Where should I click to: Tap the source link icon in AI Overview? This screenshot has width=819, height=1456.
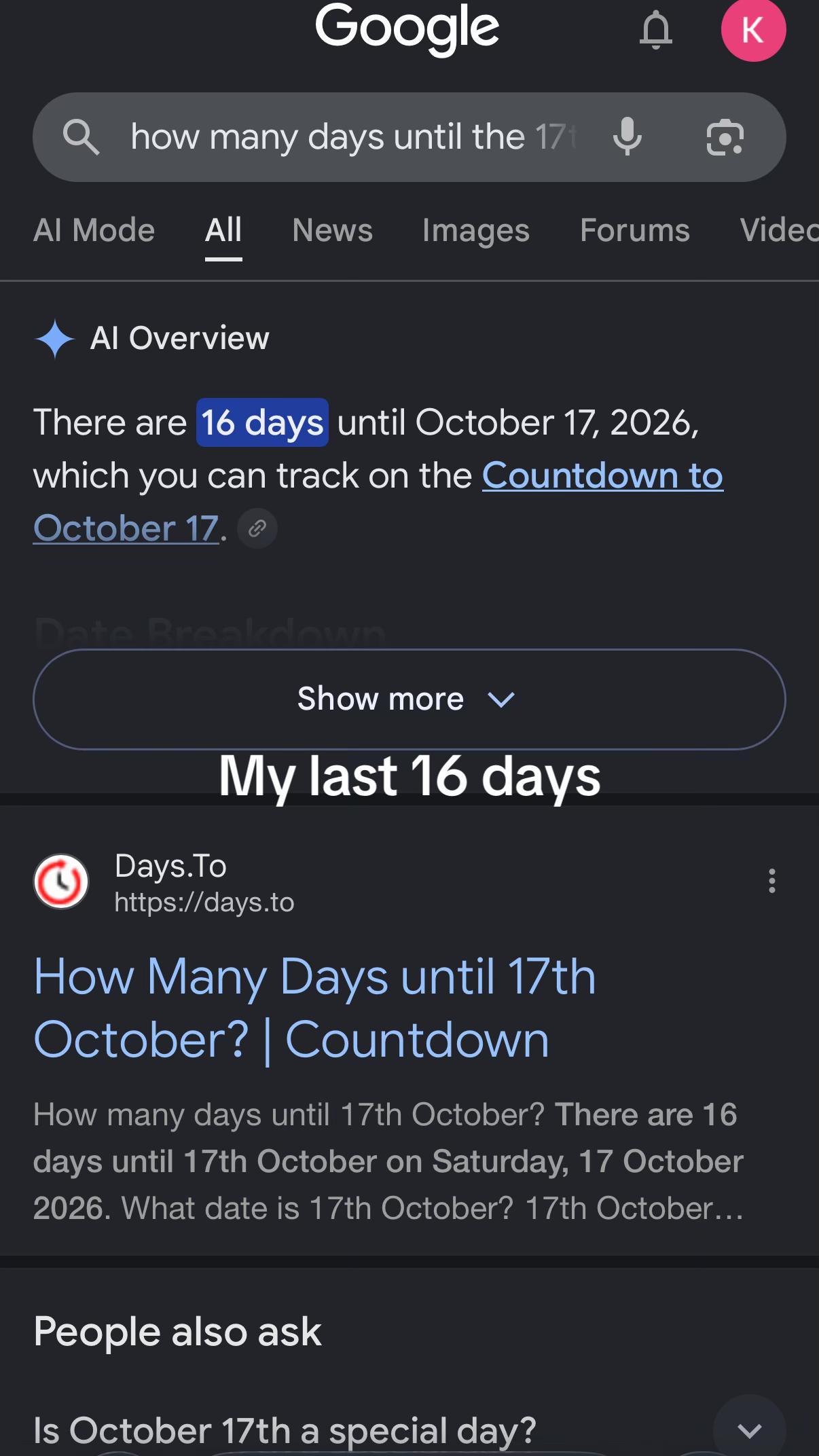(x=257, y=528)
